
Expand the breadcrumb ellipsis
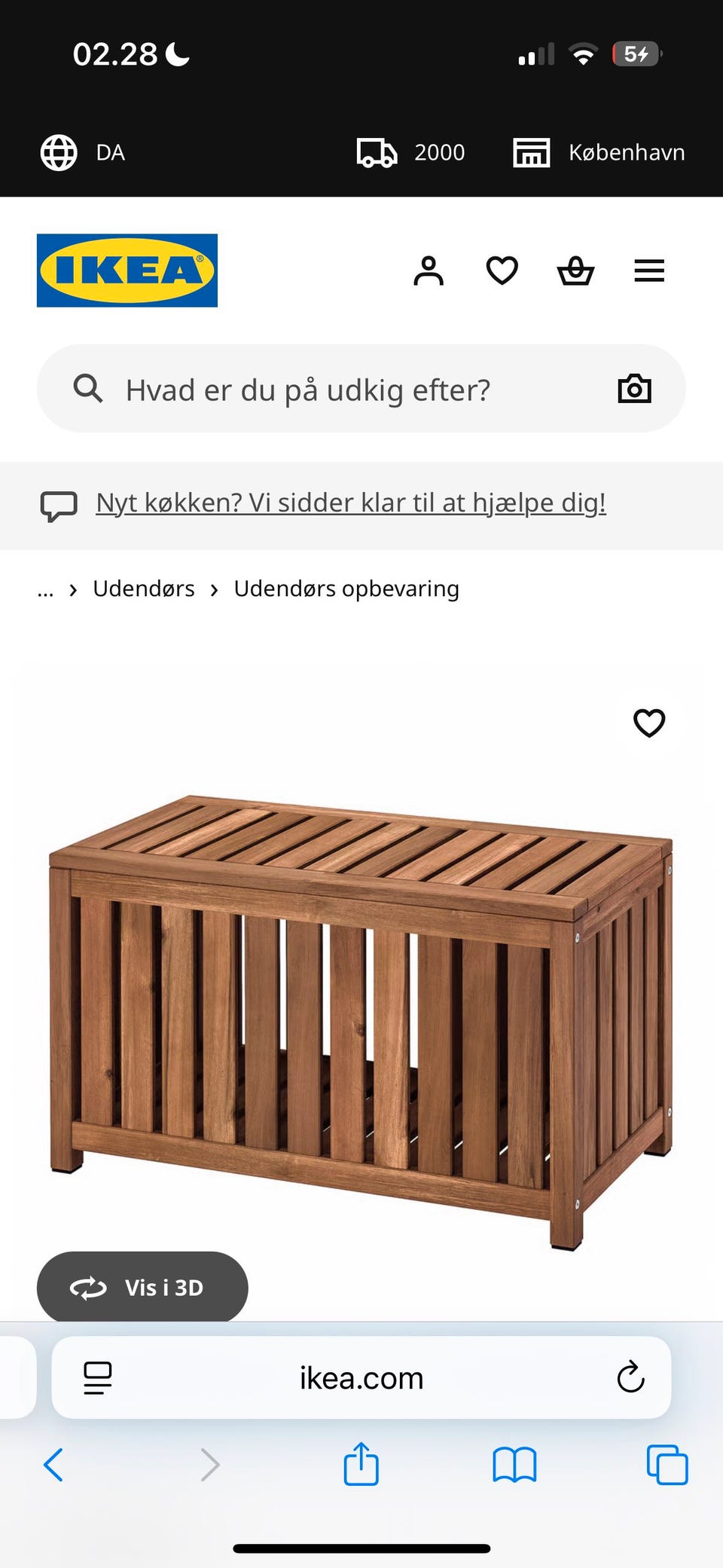tap(45, 588)
